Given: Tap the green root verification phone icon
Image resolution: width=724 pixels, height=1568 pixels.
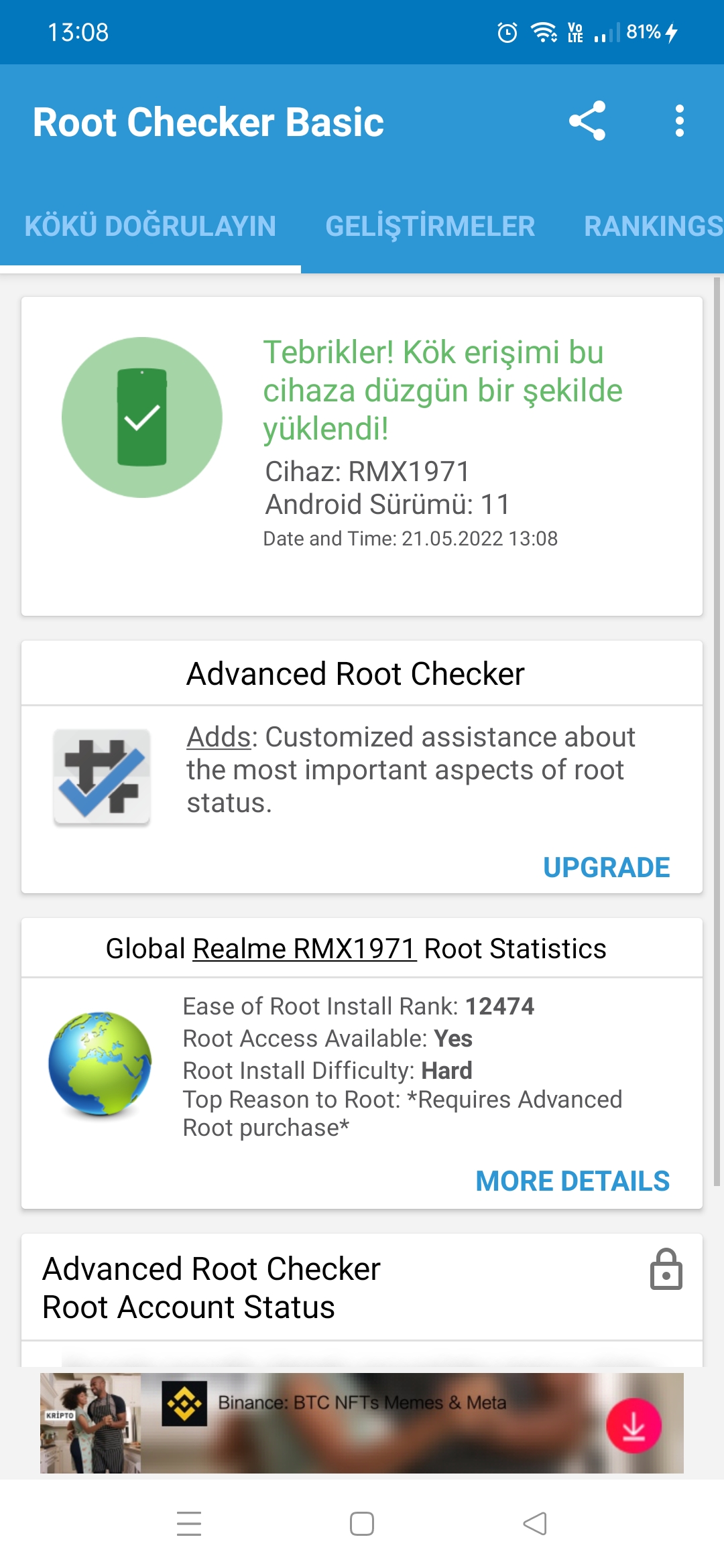Looking at the screenshot, I should pyautogui.click(x=142, y=417).
